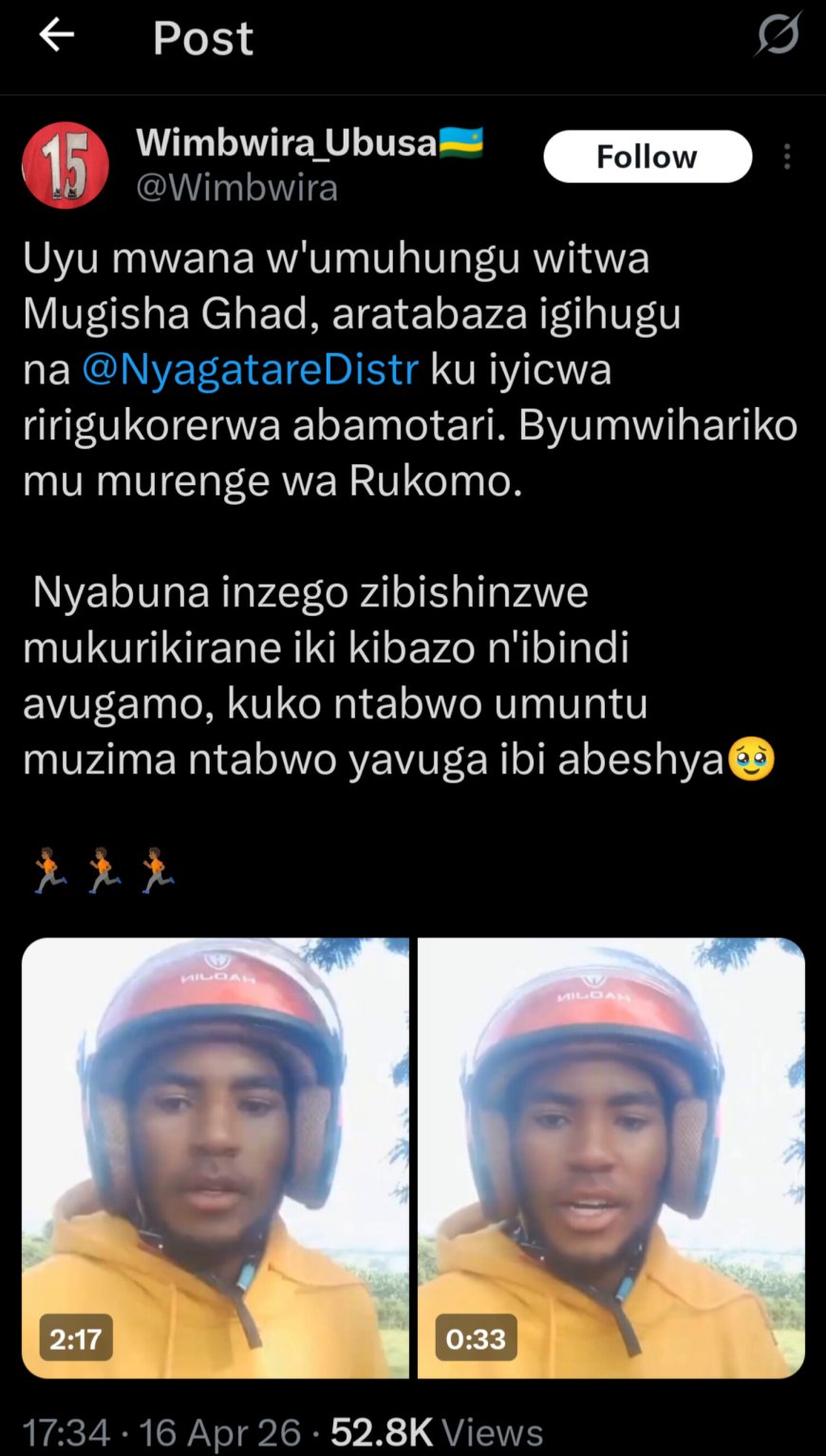Open the @Wimbwira username profile
Image resolution: width=826 pixels, height=1456 pixels.
coord(237,188)
